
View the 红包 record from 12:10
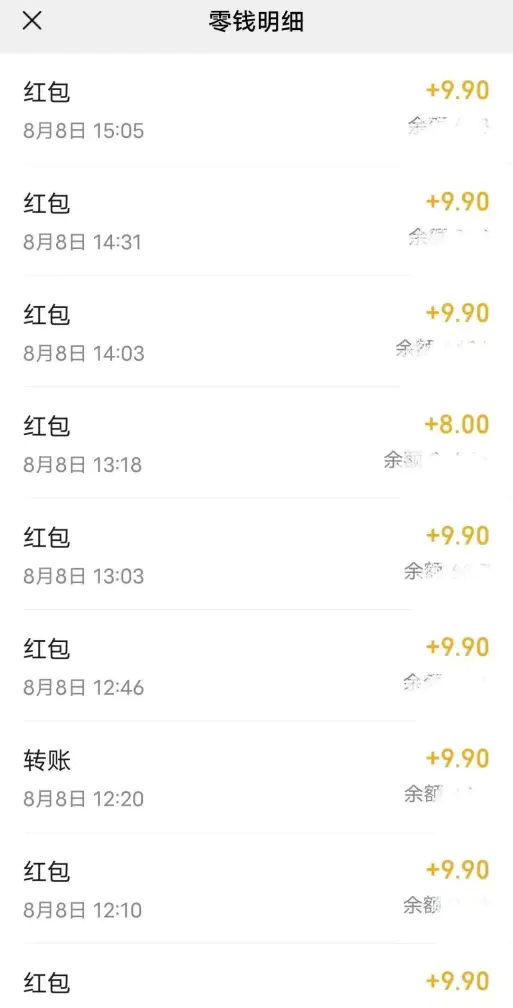tap(256, 888)
